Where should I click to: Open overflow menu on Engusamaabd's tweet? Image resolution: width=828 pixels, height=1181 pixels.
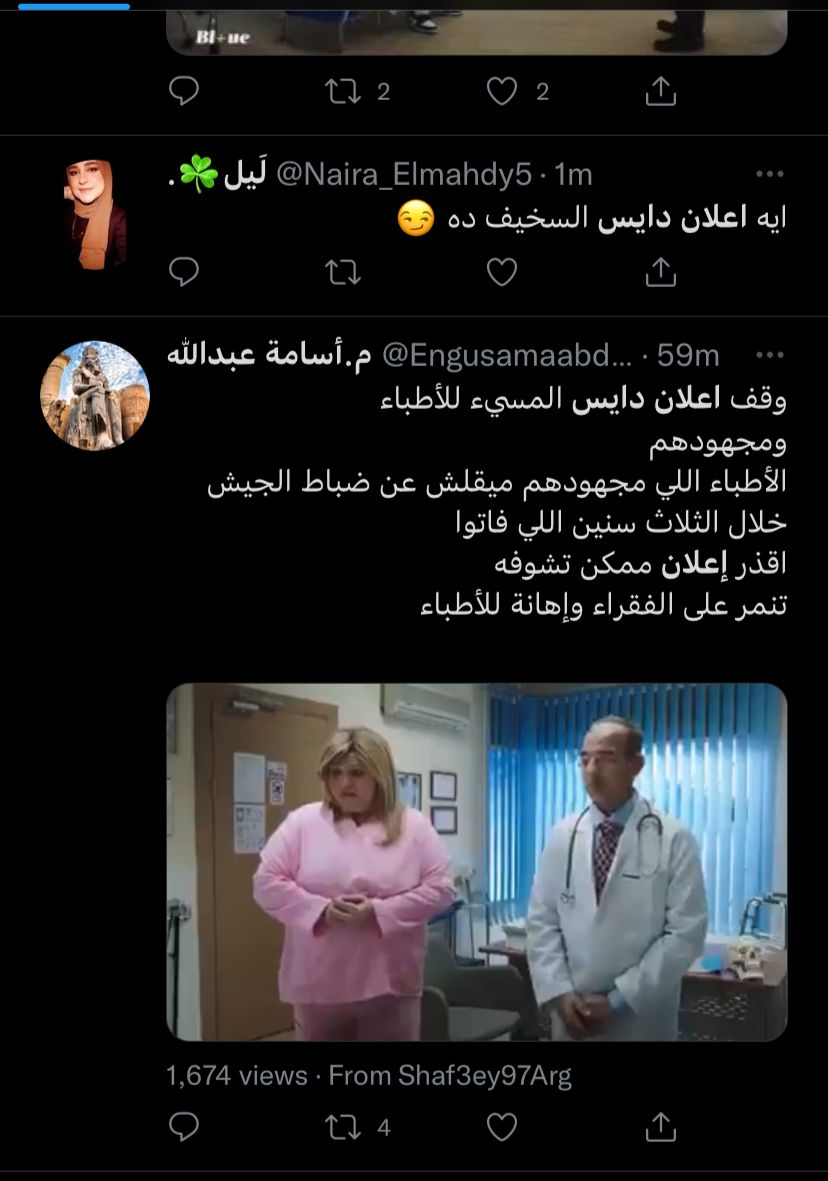click(x=769, y=355)
